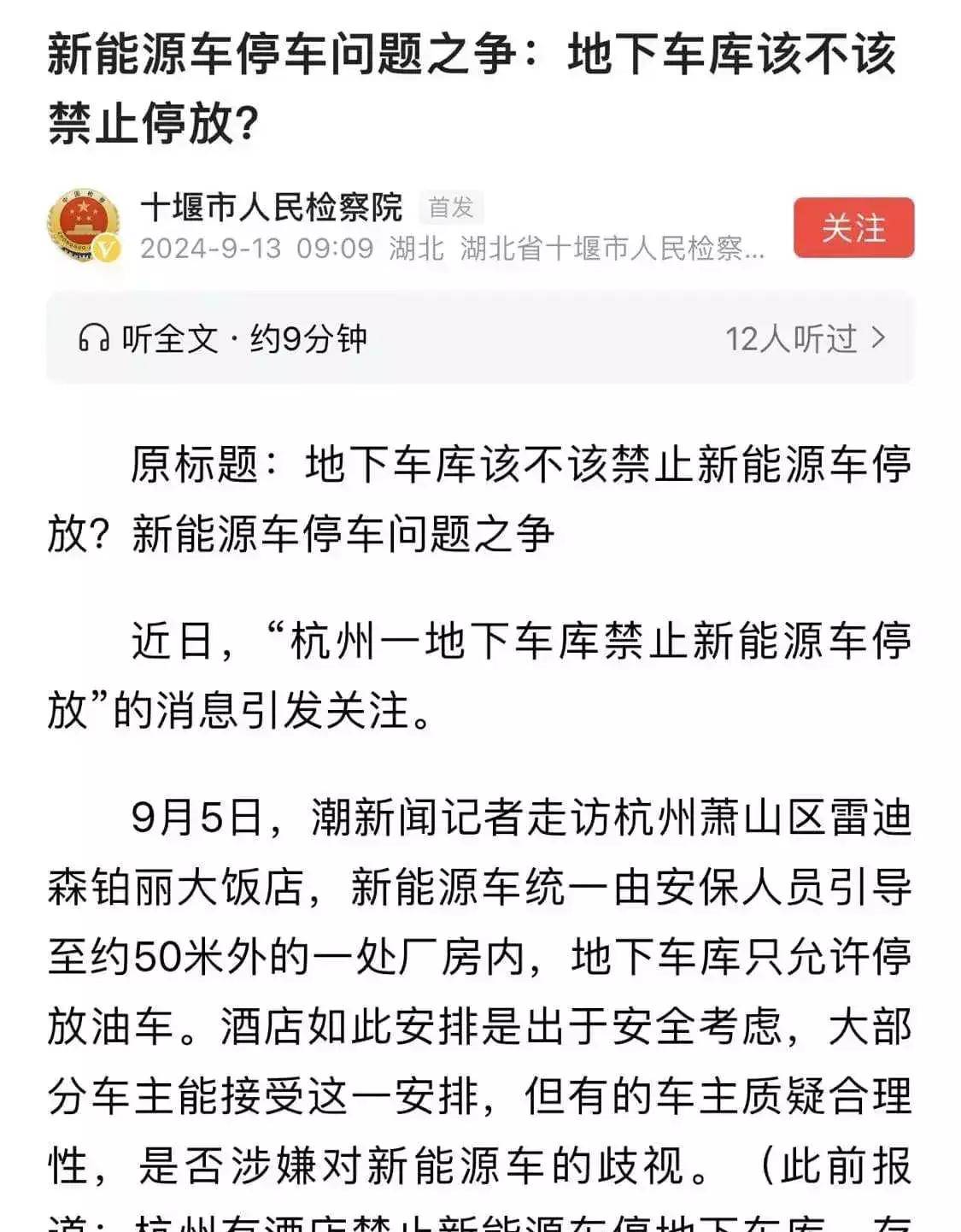
Task: Play the 听全文 audio version
Action: [222, 339]
